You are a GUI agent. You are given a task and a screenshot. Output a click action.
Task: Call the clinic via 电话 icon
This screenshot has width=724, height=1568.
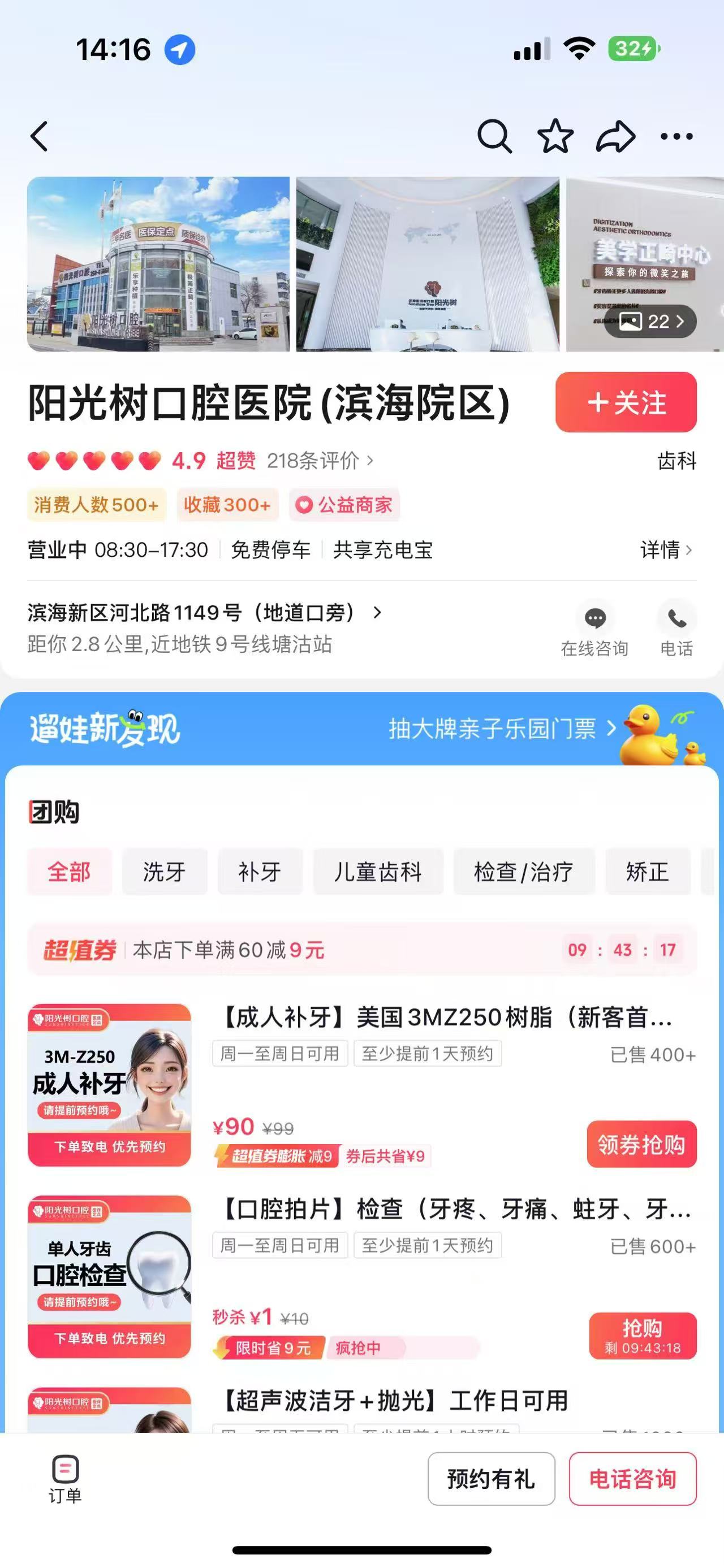pos(676,629)
